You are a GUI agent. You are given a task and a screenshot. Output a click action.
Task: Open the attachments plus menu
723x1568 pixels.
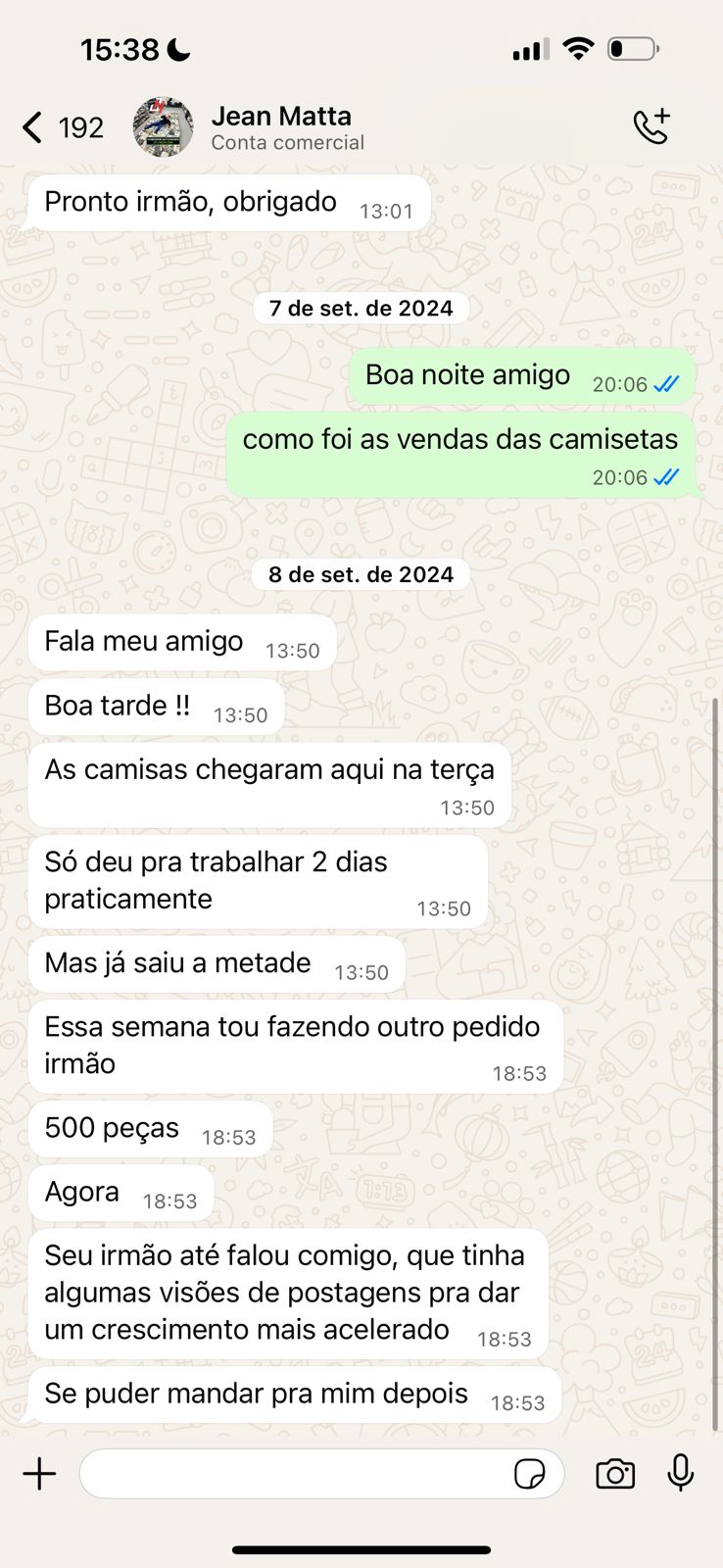40,1474
